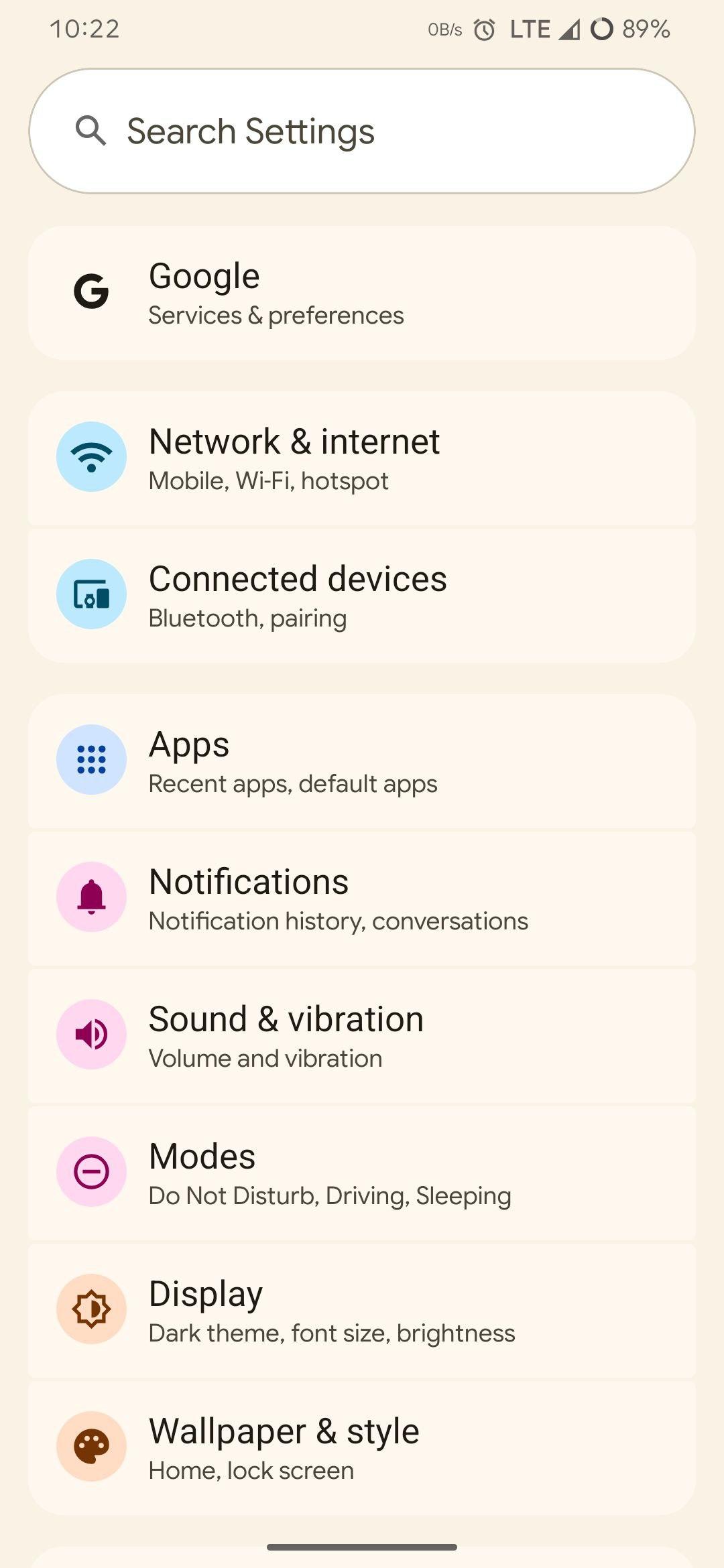Open Network & internet settings
This screenshot has width=724, height=1568.
tap(362, 459)
